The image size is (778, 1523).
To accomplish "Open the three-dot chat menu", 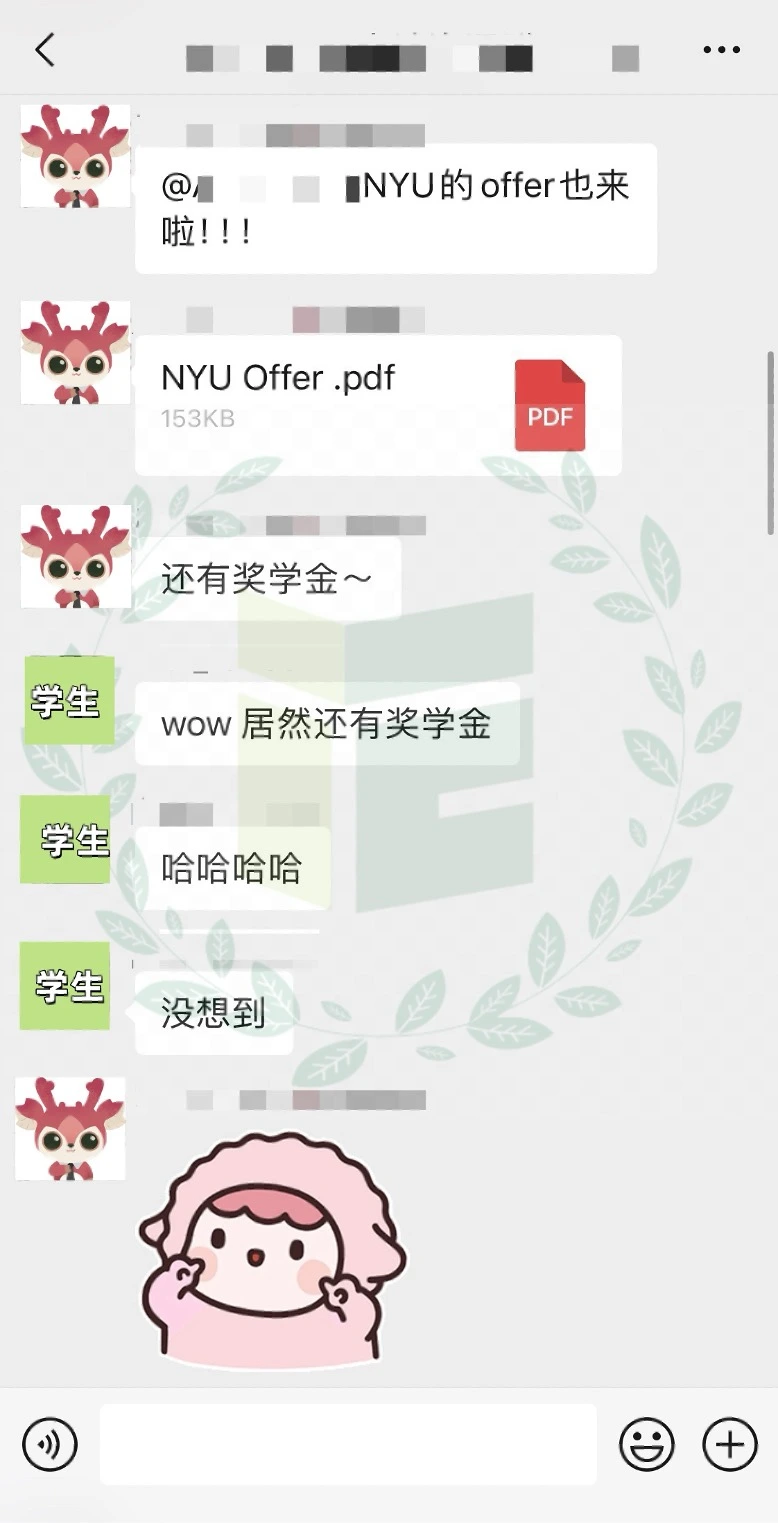I will tap(721, 50).
